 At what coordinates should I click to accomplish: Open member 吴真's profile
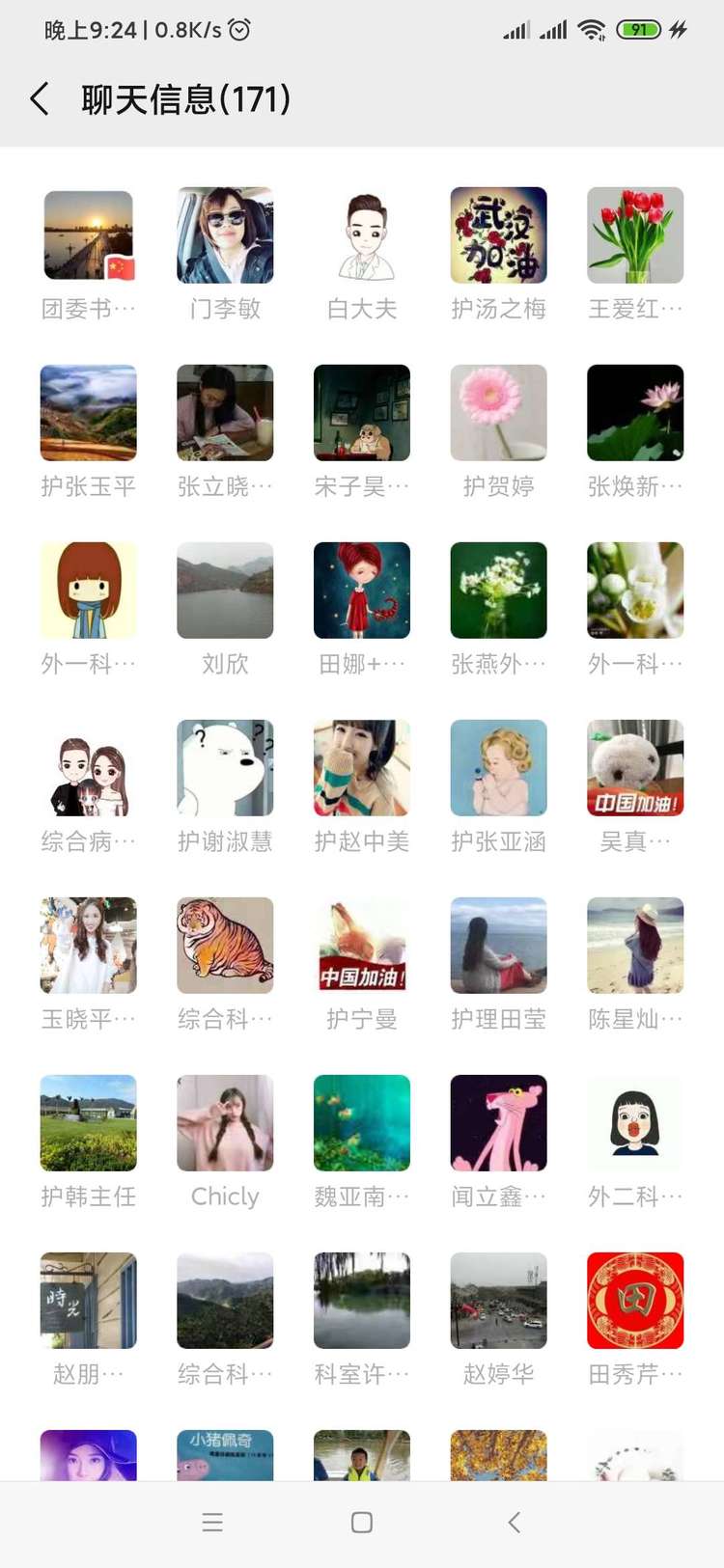pos(635,768)
